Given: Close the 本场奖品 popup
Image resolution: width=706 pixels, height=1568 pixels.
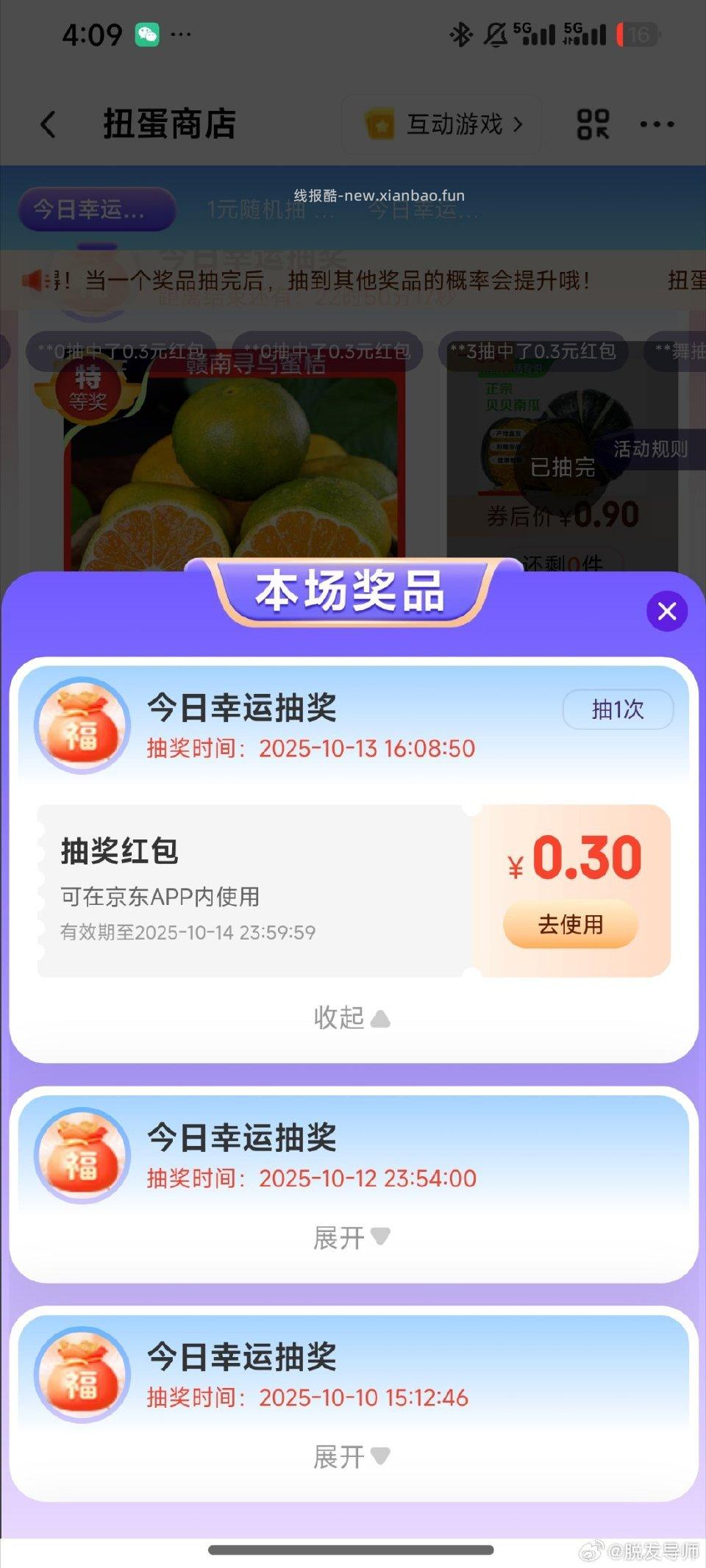Looking at the screenshot, I should [666, 611].
